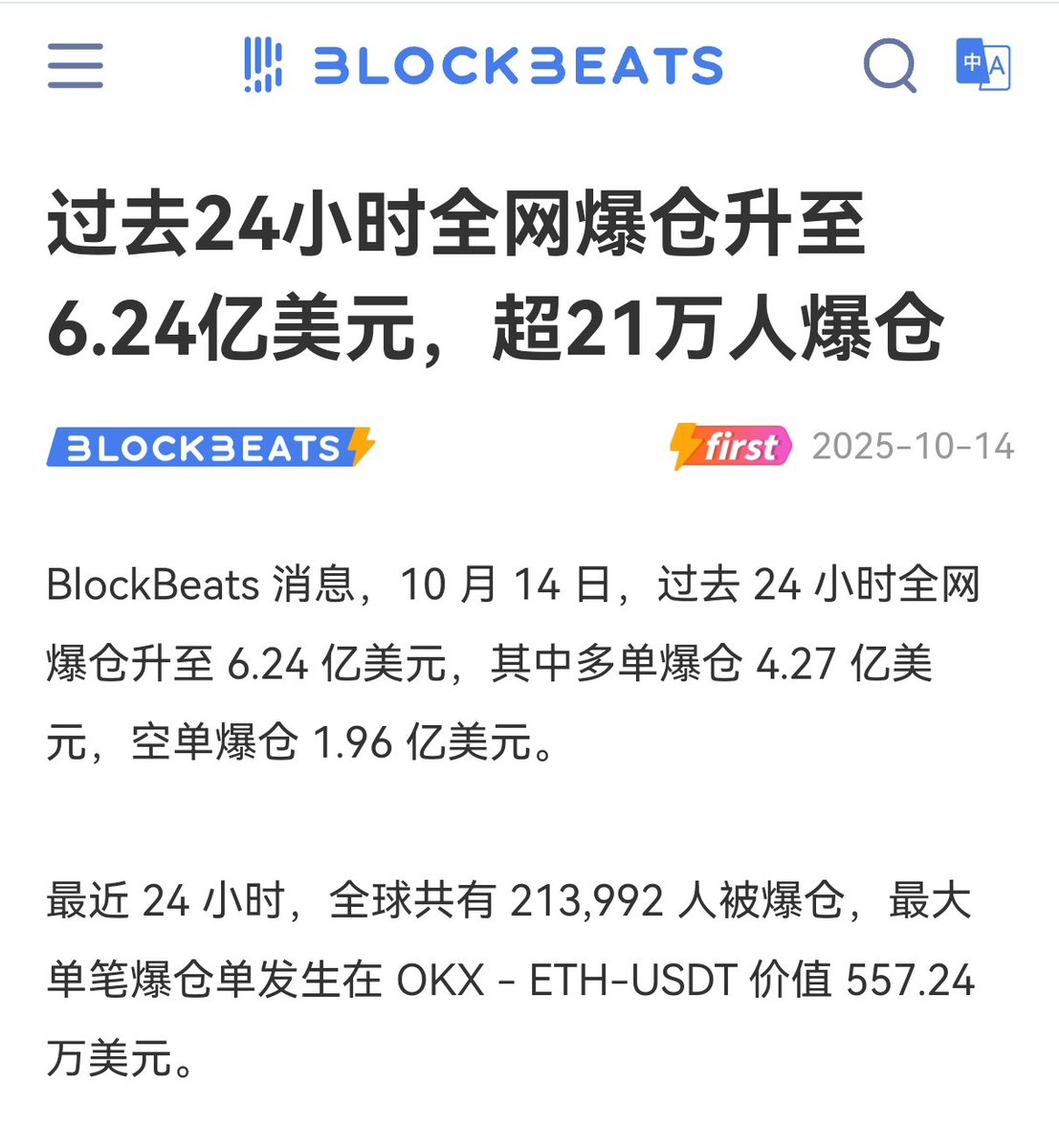Switch language with the translate icon
The height and width of the screenshot is (1148, 1059).
[982, 66]
